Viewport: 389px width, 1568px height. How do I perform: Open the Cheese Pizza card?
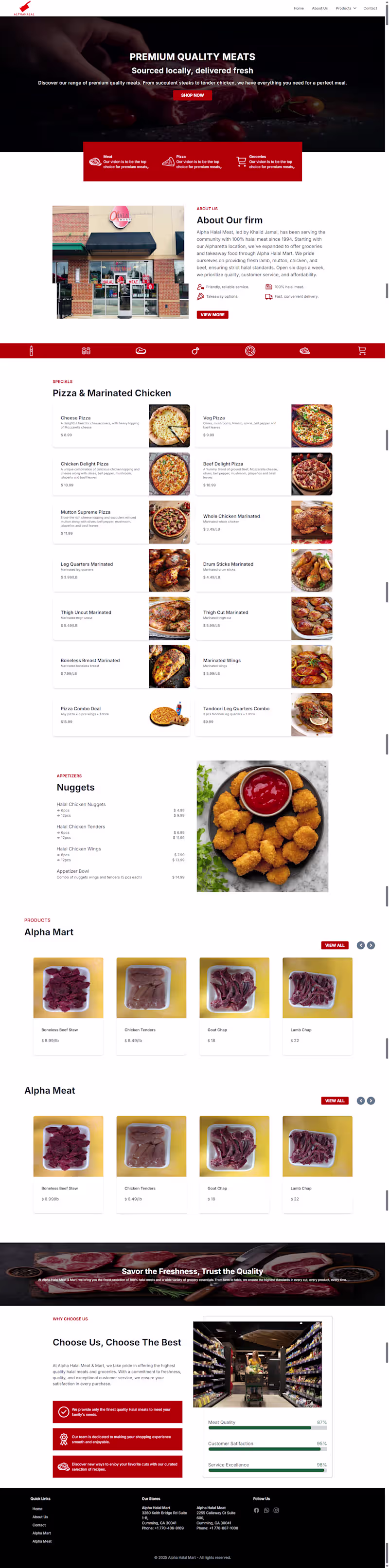(x=121, y=426)
